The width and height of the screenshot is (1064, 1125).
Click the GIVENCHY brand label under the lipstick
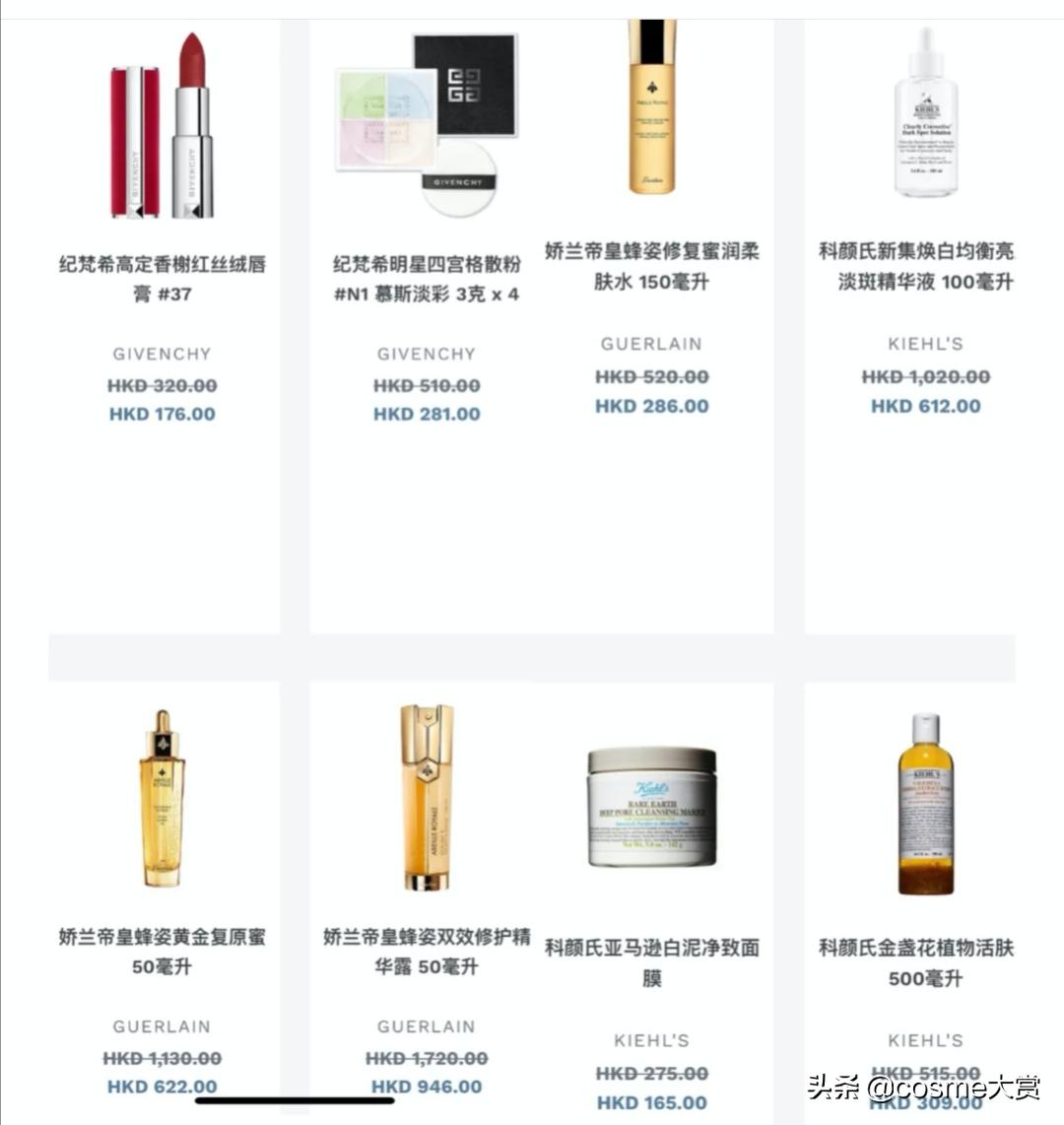pyautogui.click(x=161, y=353)
